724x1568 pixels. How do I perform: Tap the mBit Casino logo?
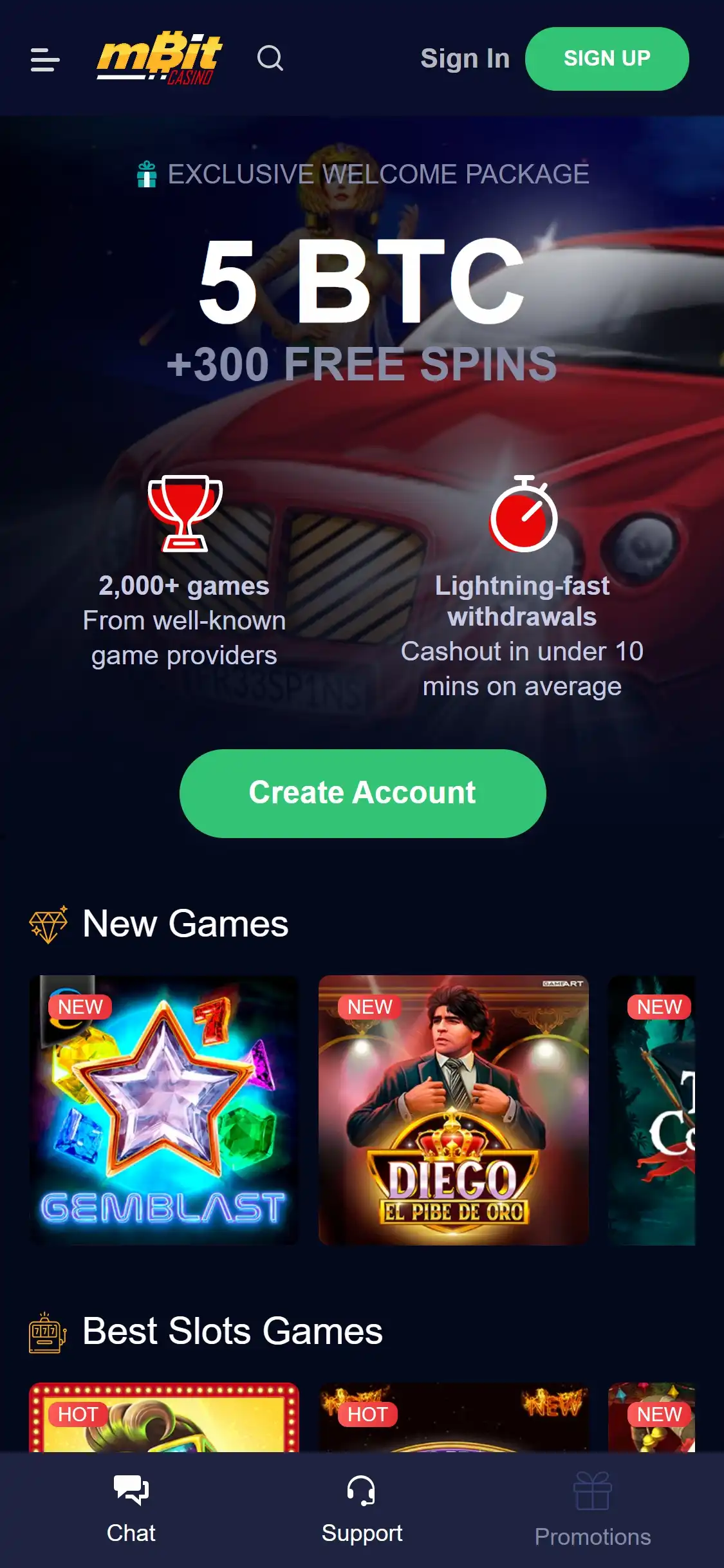pyautogui.click(x=158, y=59)
